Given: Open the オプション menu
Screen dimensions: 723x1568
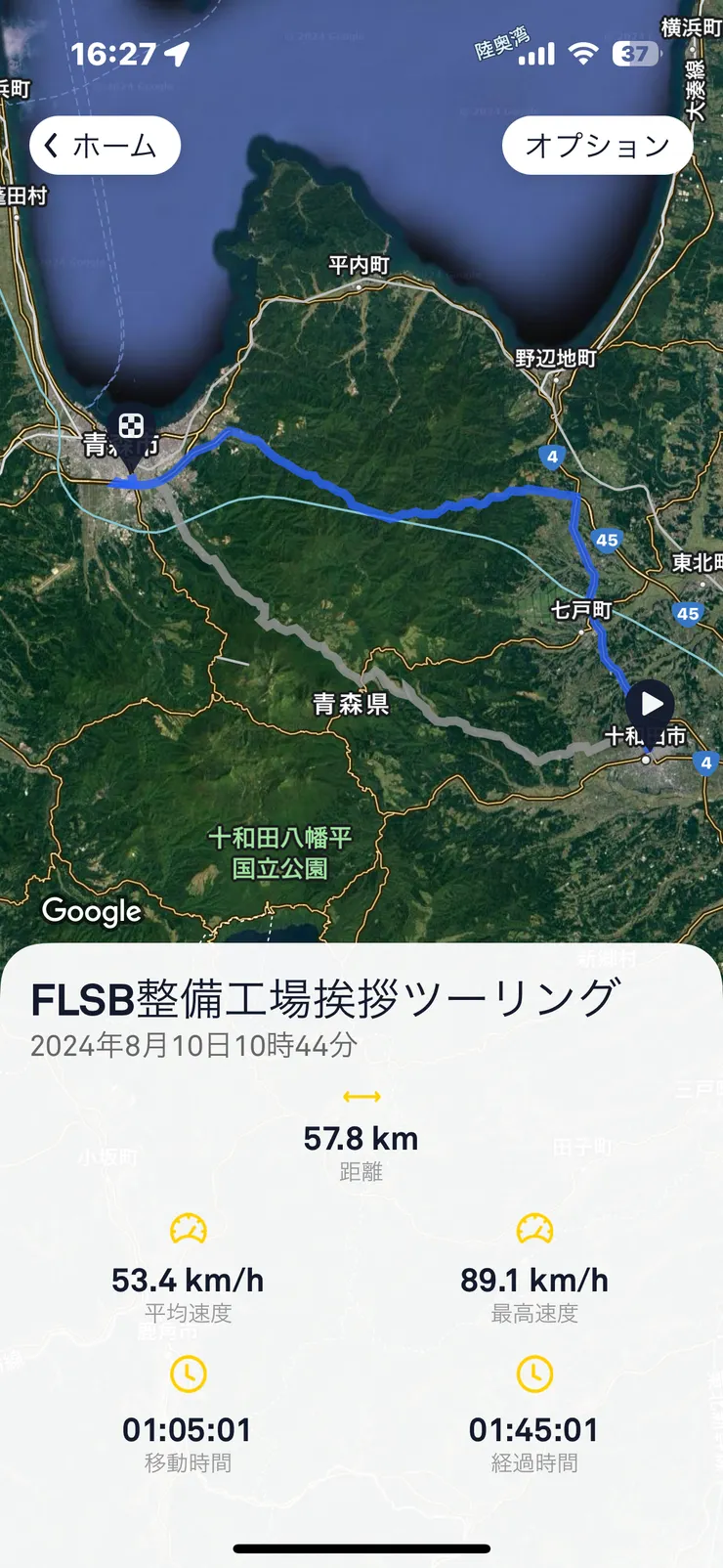Looking at the screenshot, I should point(597,146).
